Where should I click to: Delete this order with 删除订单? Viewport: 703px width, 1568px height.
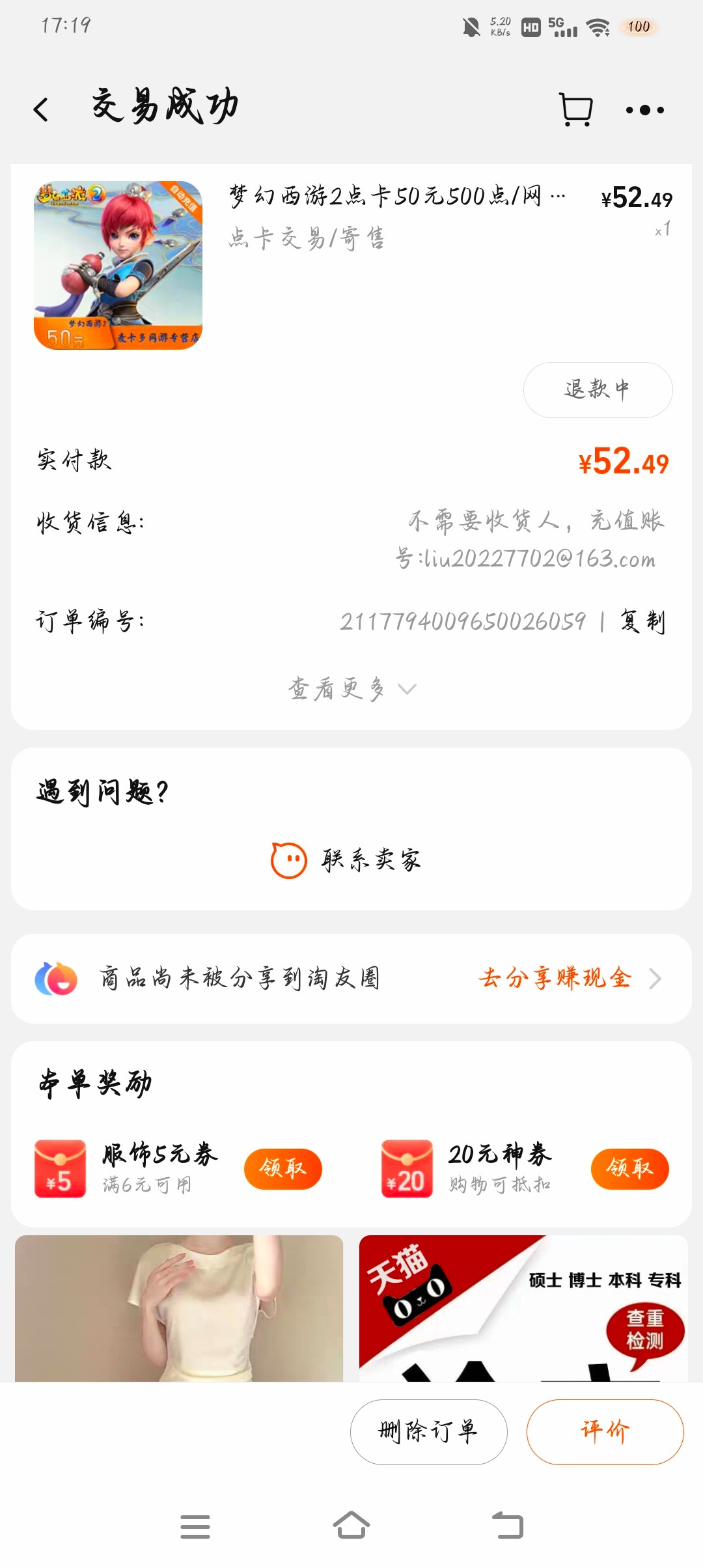[x=428, y=1431]
